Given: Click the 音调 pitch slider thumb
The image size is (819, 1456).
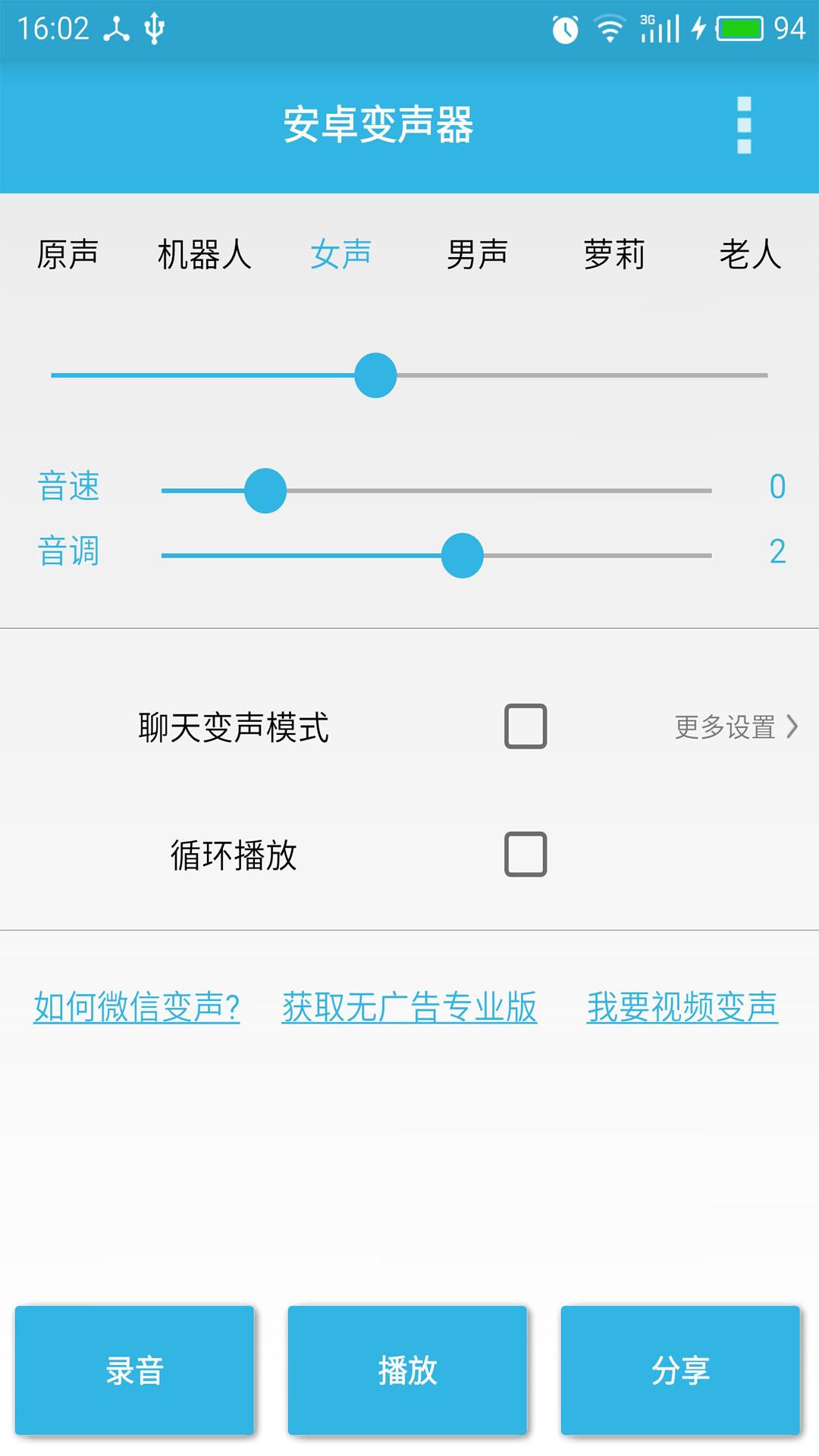Looking at the screenshot, I should click(463, 554).
